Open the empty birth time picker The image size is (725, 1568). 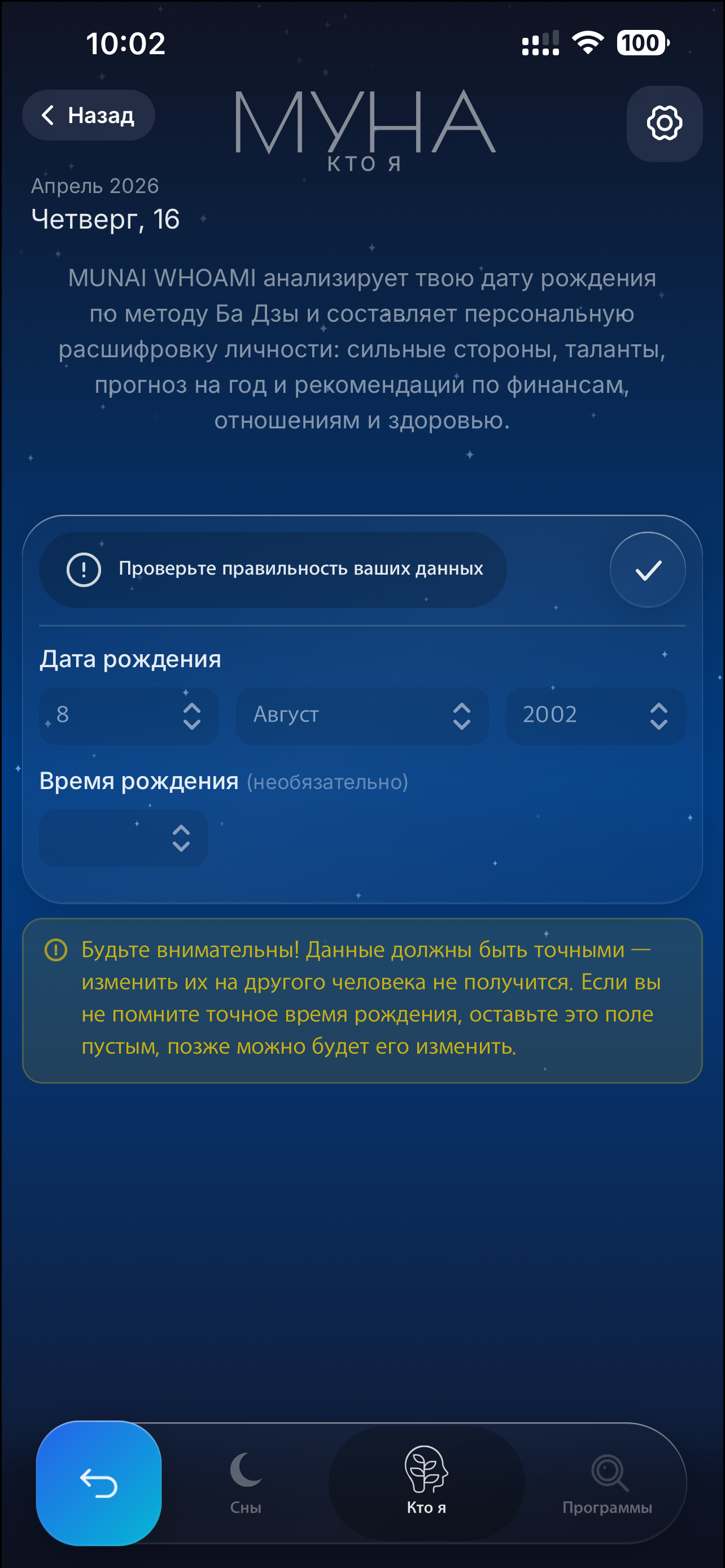[124, 838]
